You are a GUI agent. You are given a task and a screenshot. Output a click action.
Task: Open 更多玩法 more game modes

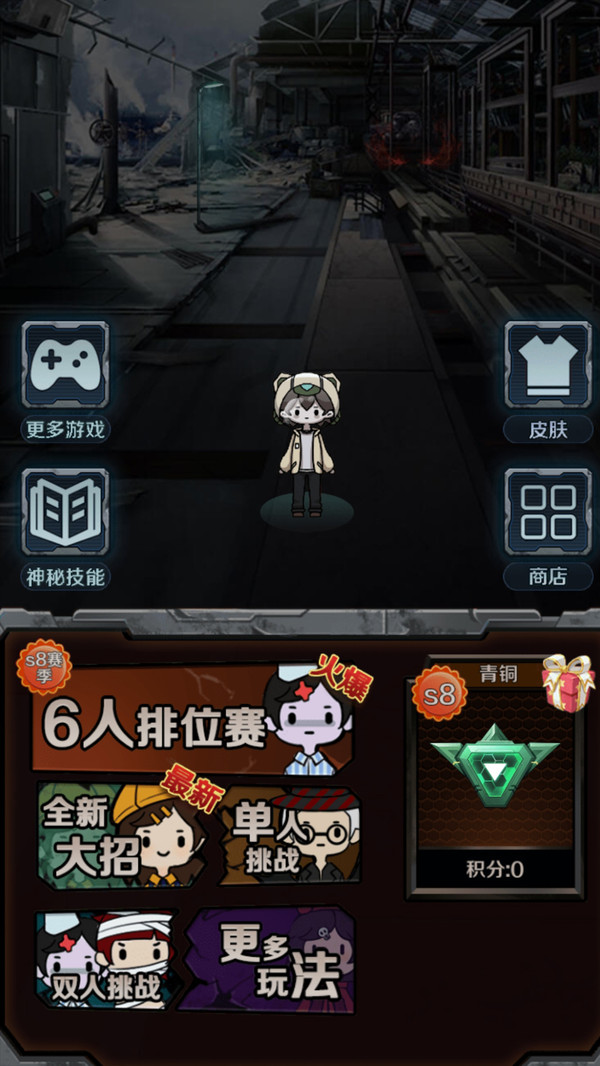[268, 962]
